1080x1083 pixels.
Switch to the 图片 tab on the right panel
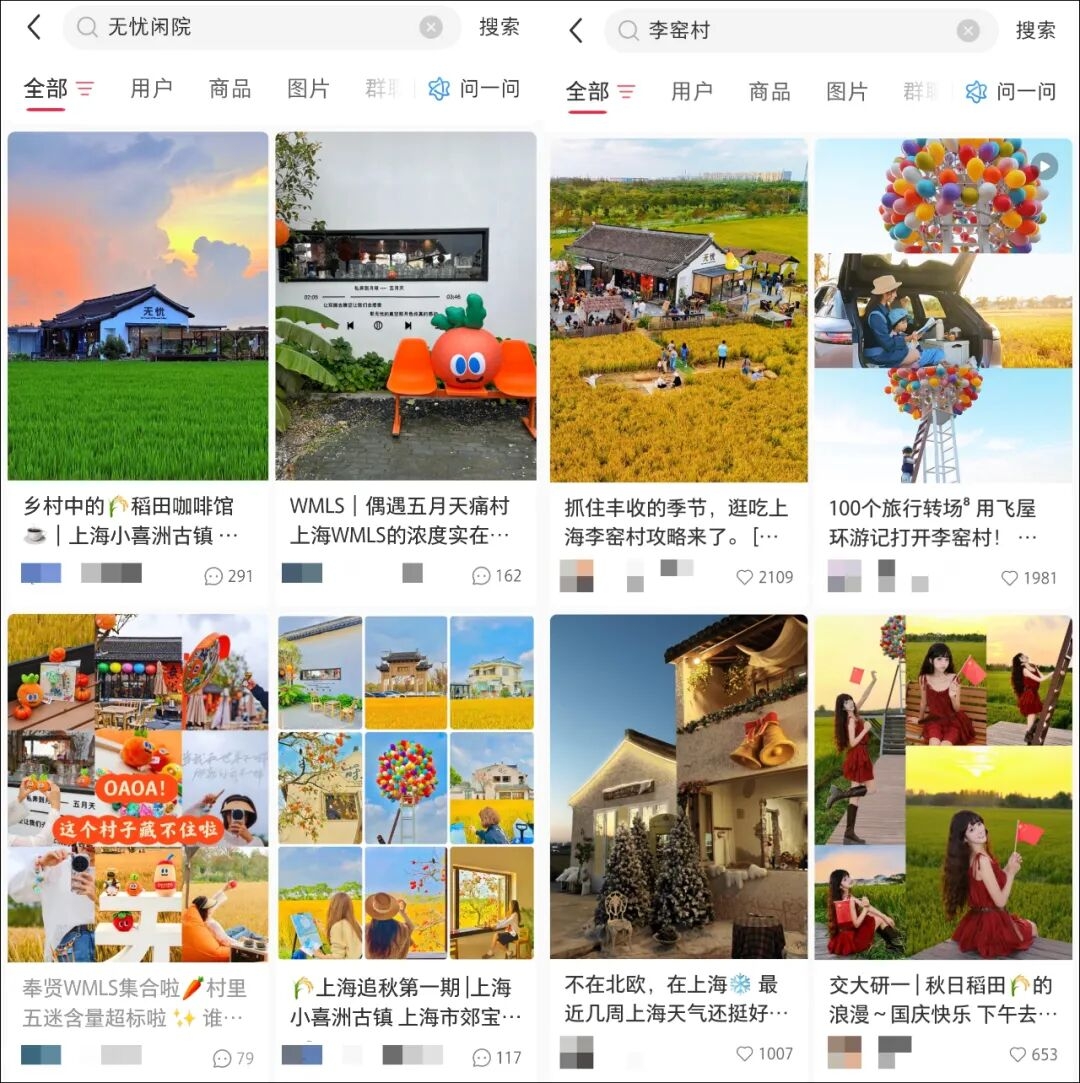[846, 90]
